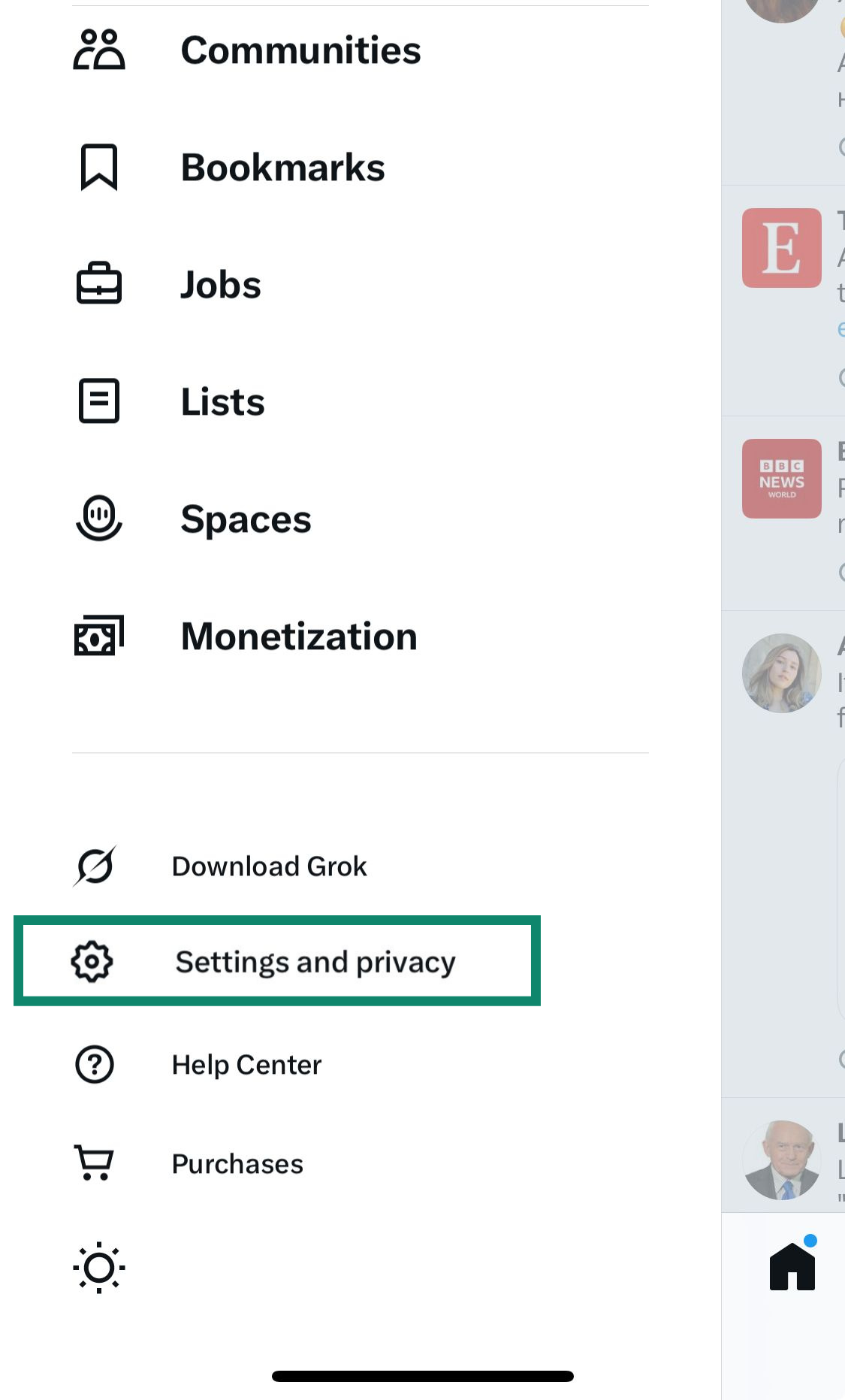Screen dimensions: 845x1400
Task: Tap The Economist profile picture
Action: (x=781, y=247)
